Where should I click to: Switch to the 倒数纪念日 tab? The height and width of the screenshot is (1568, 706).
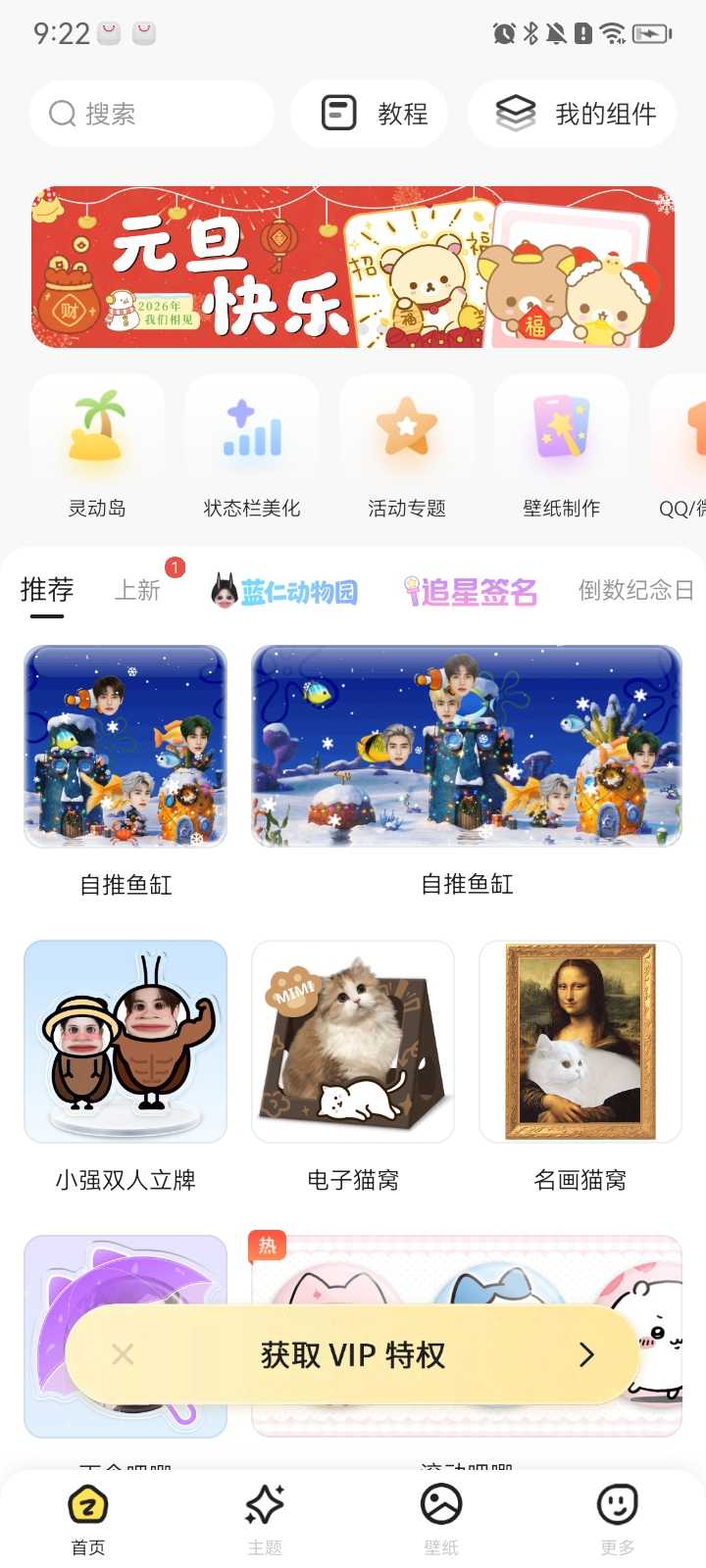coord(635,590)
